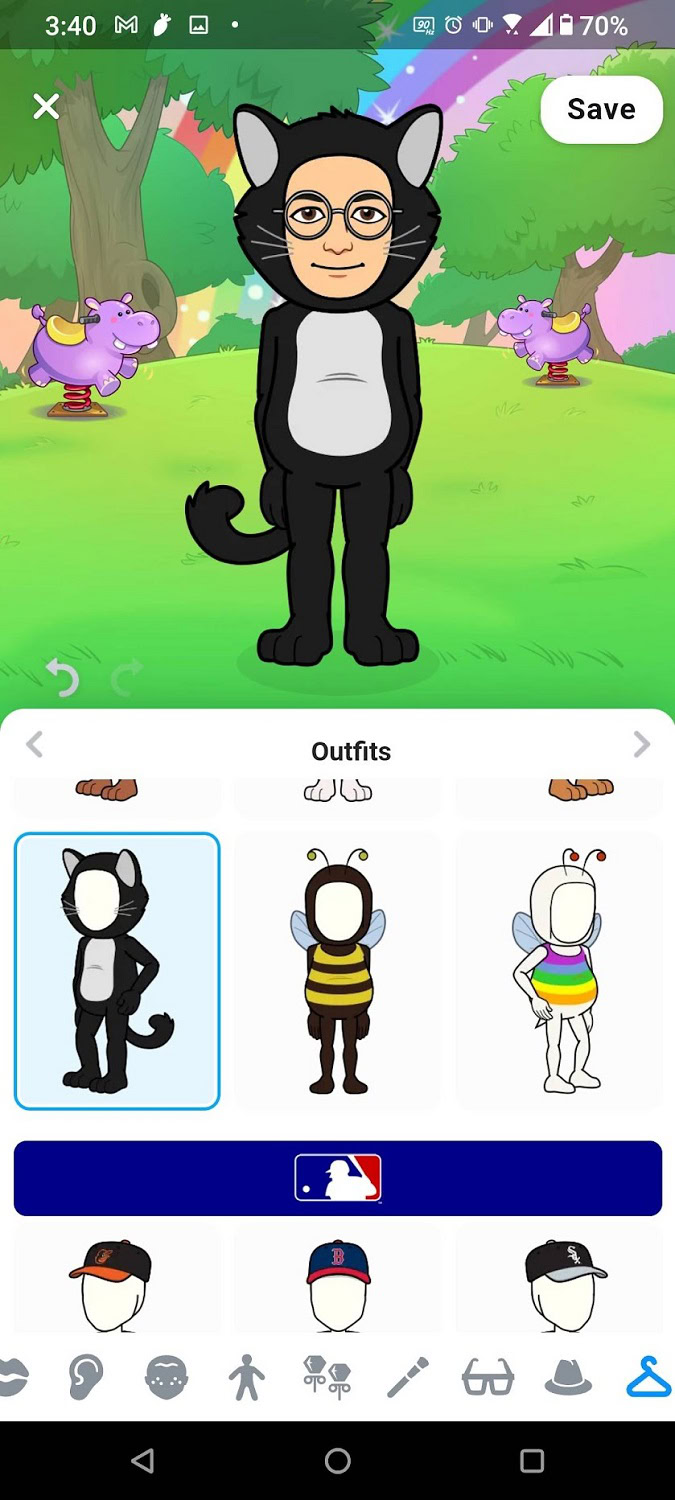Save the avatar outfit
Screen dimensions: 675x1500
(601, 109)
